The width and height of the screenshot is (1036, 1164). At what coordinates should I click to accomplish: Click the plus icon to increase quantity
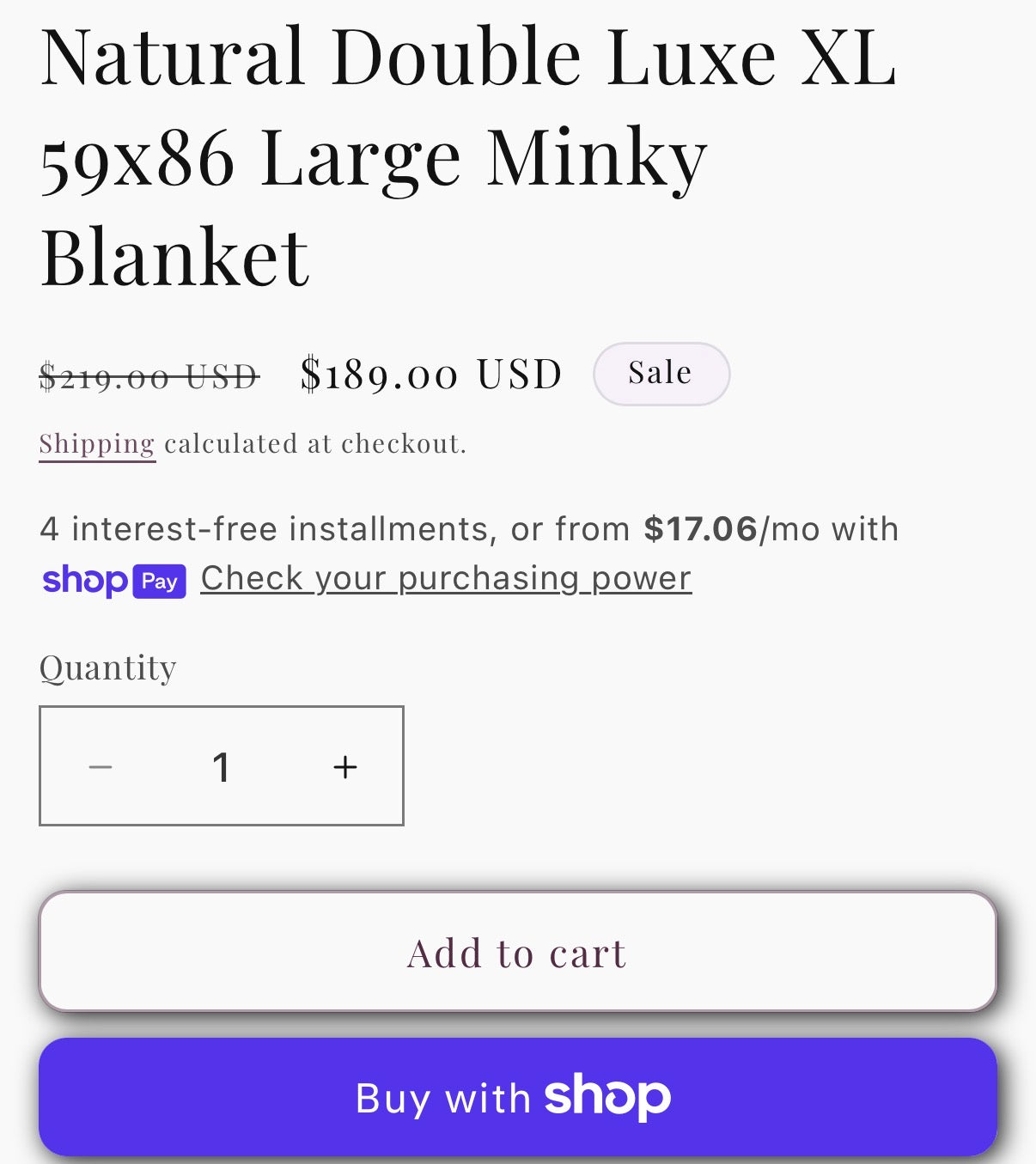tap(344, 766)
